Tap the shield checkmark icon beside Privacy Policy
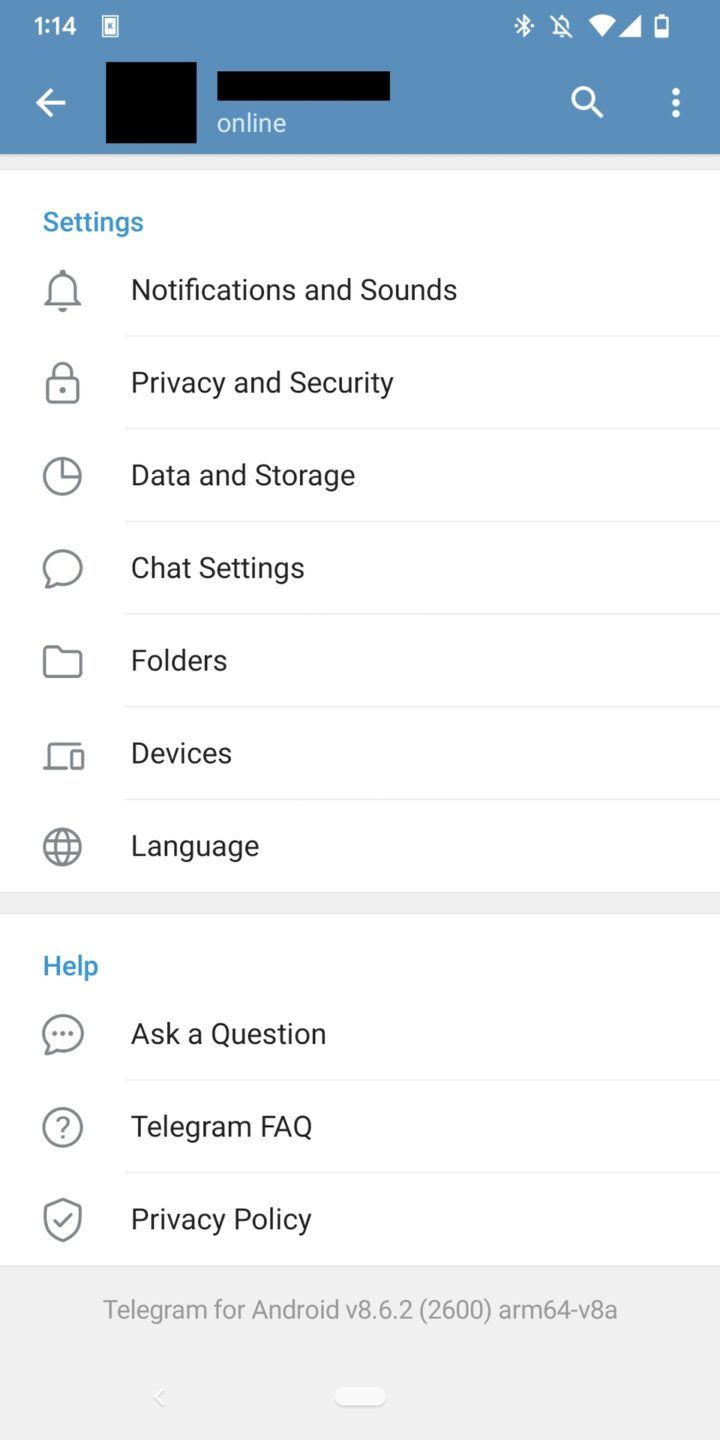The height and width of the screenshot is (1440, 720). point(62,1219)
